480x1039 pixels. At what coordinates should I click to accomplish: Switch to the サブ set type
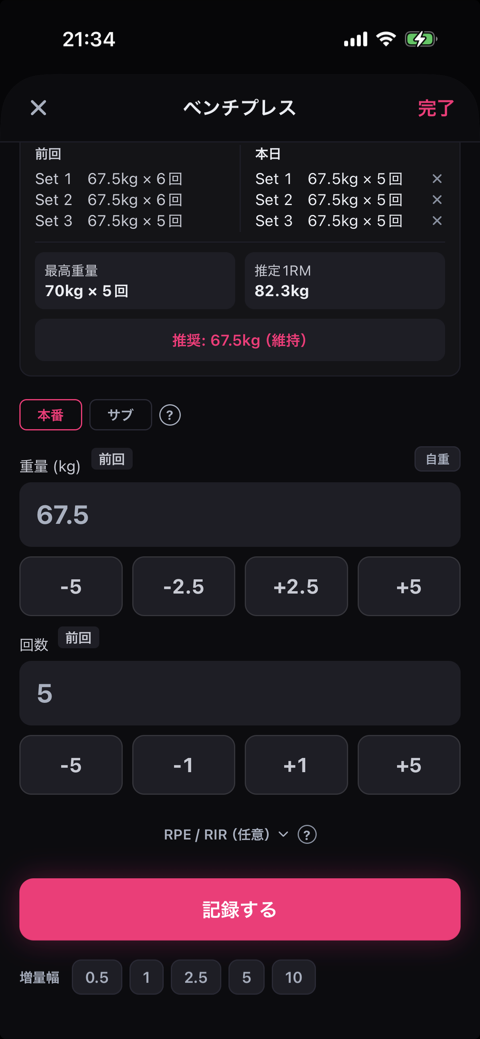121,415
